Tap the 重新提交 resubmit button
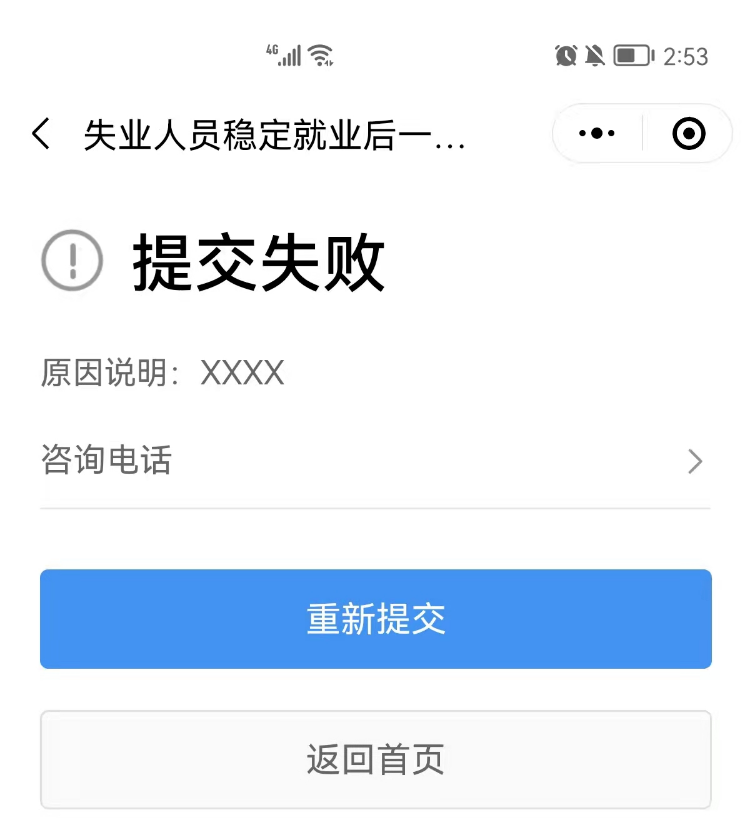The height and width of the screenshot is (836, 750). [375, 618]
